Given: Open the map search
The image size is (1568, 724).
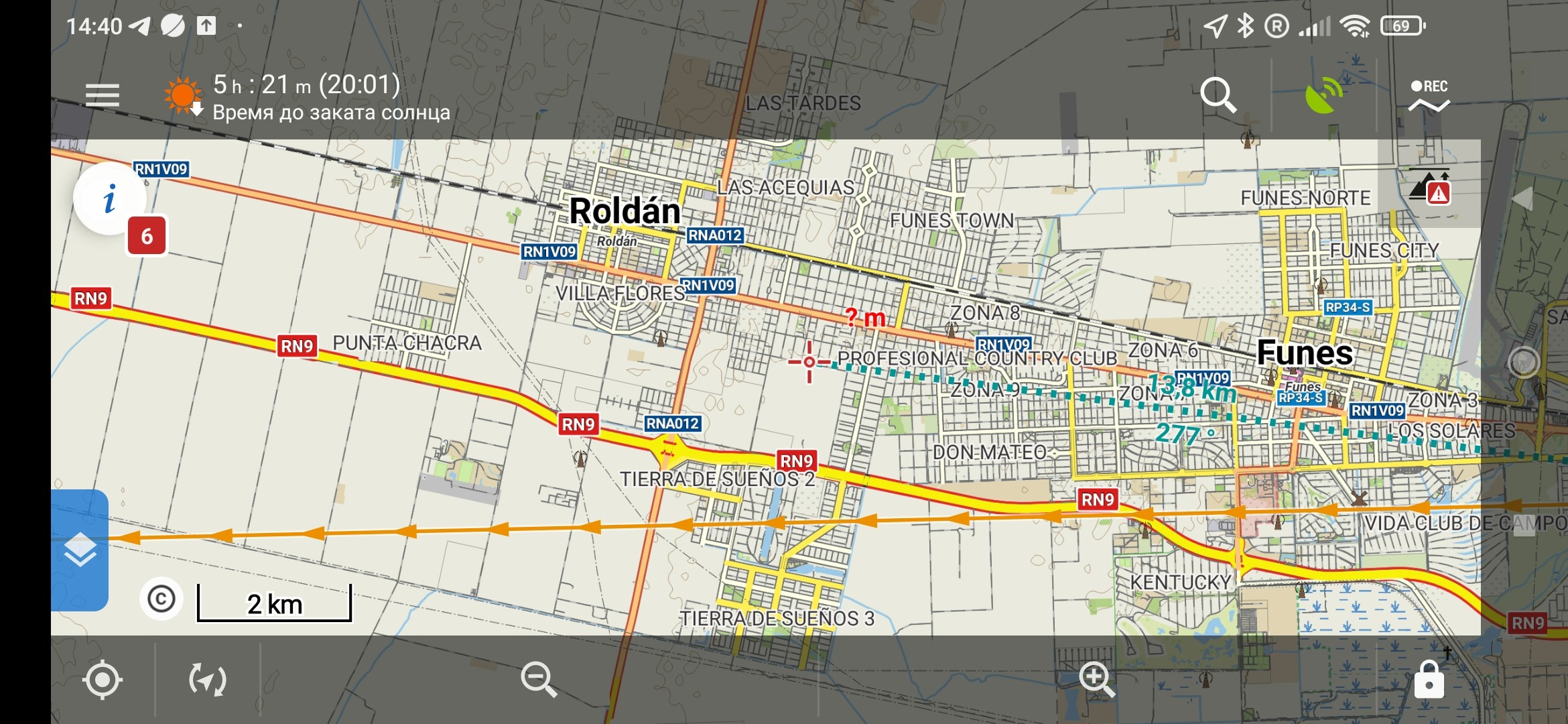Looking at the screenshot, I should pyautogui.click(x=1218, y=95).
